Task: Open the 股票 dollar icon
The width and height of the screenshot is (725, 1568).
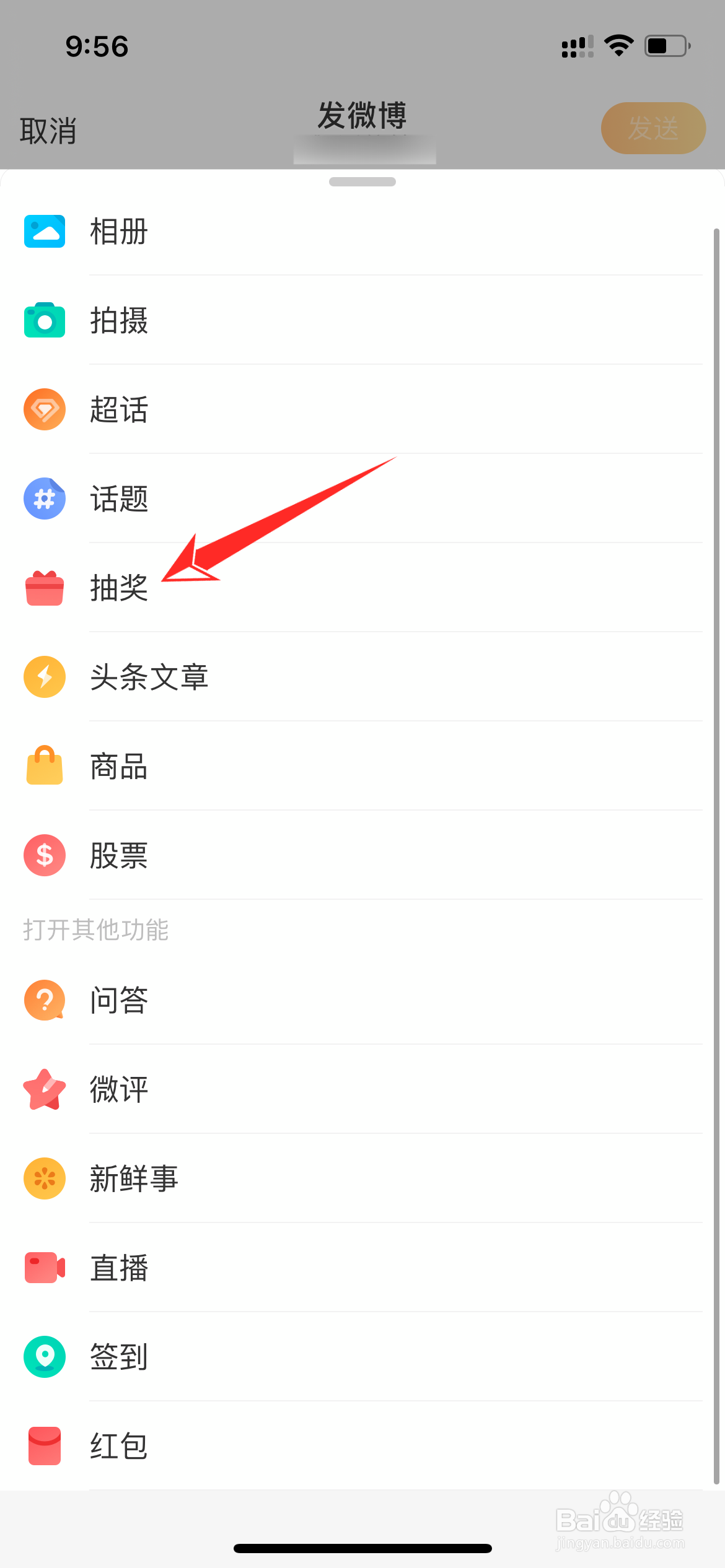Action: point(43,855)
